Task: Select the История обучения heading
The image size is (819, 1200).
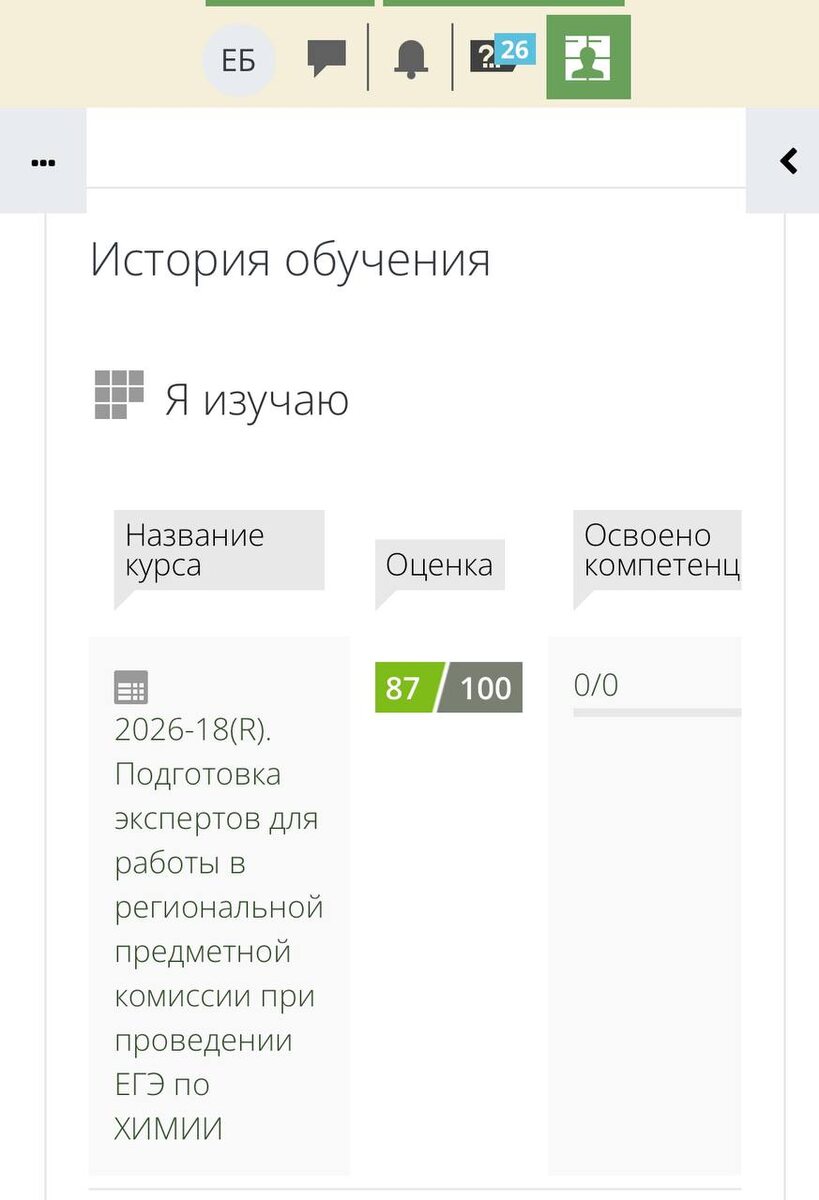Action: point(290,258)
